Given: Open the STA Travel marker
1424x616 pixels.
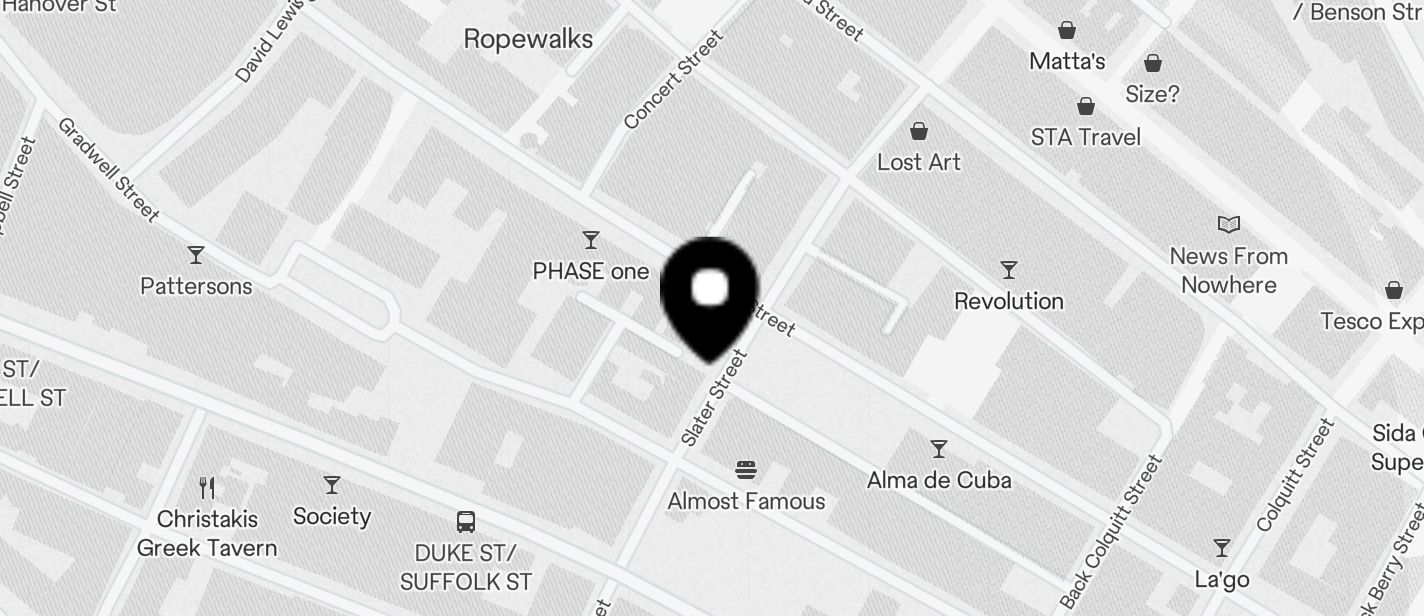Looking at the screenshot, I should pos(1086,107).
